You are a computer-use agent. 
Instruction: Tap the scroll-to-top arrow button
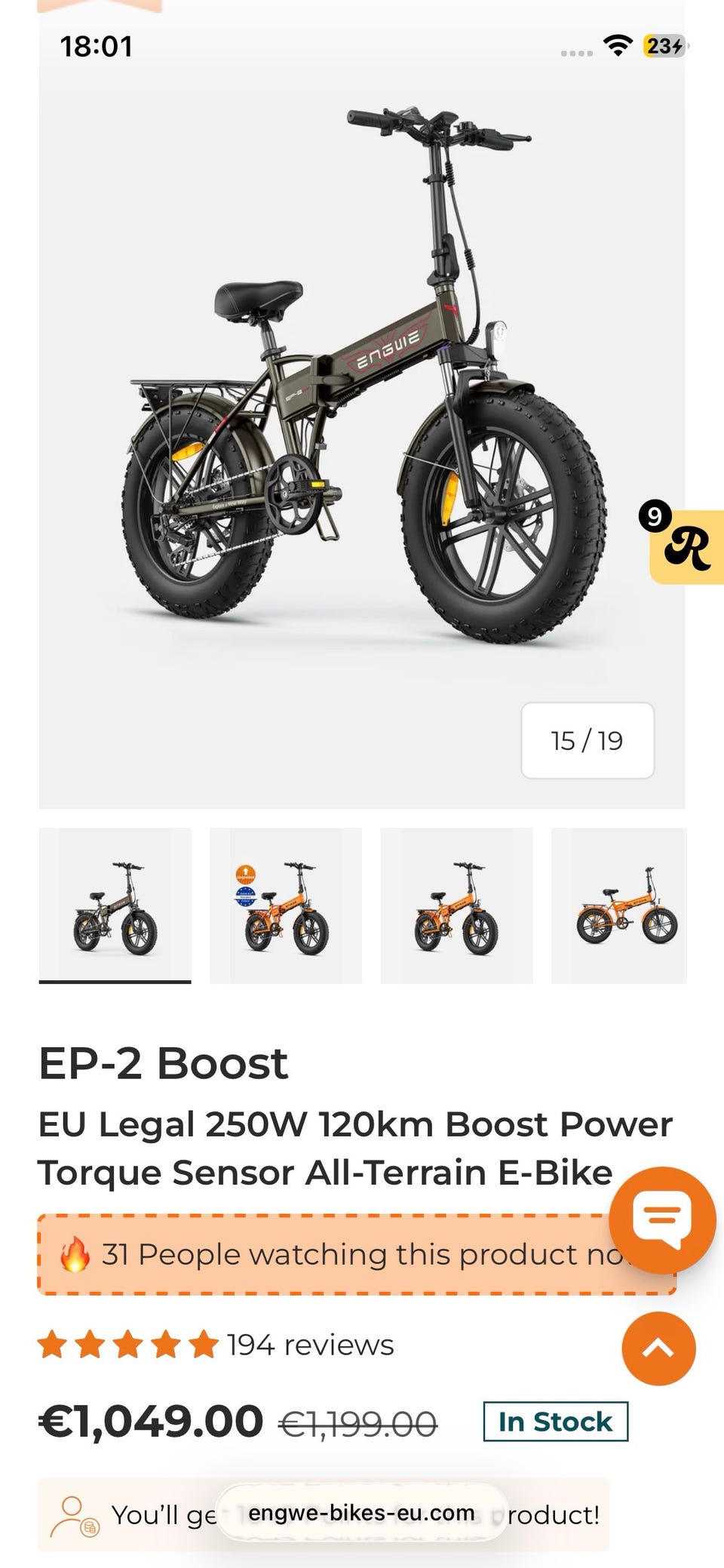pyautogui.click(x=658, y=1348)
